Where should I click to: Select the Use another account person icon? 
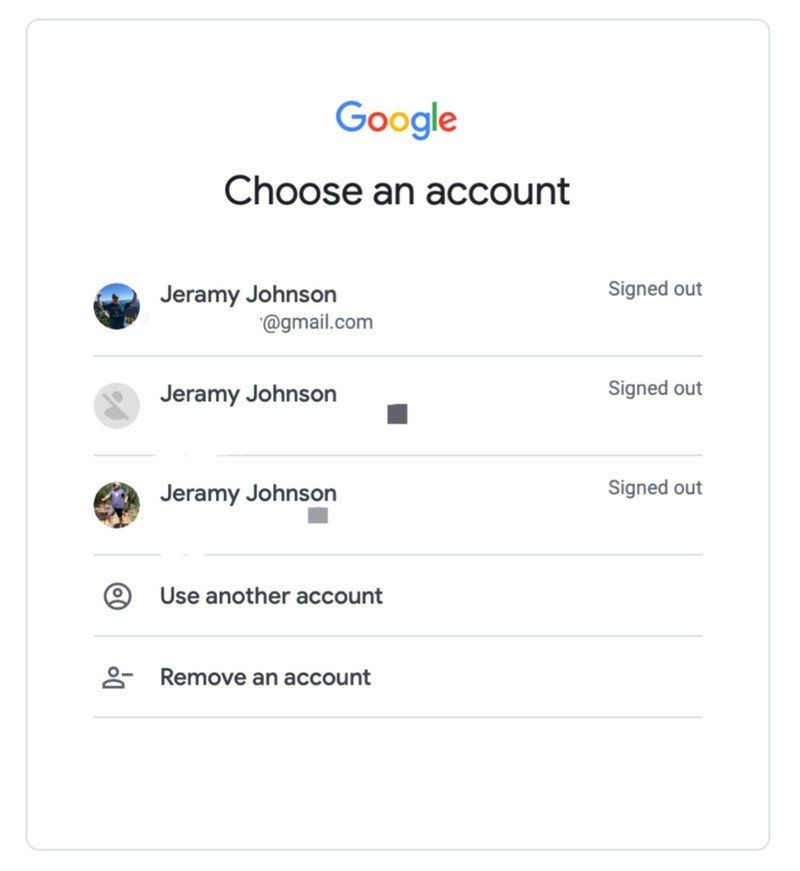pos(117,595)
